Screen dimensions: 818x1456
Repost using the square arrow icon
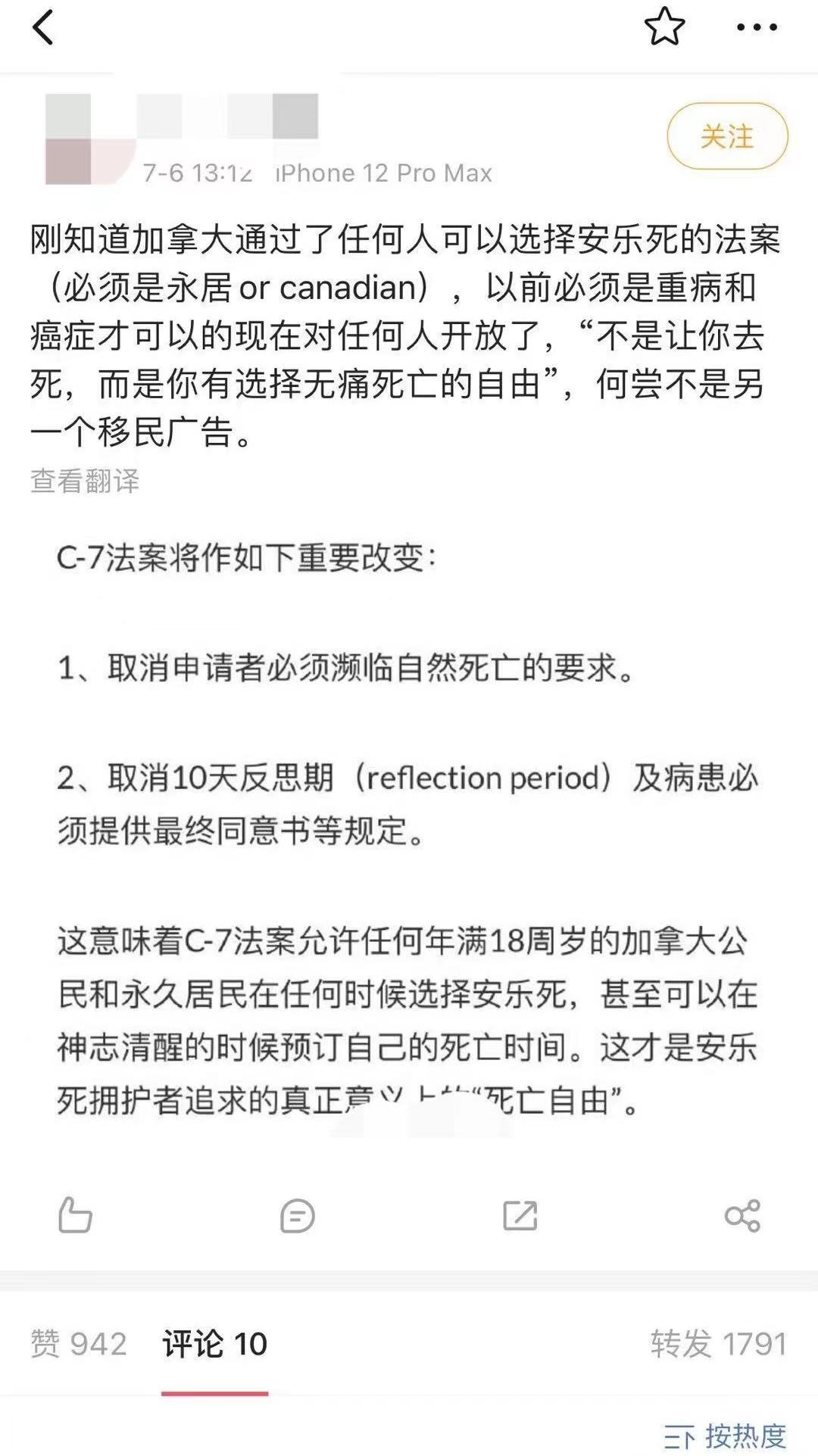tap(520, 1216)
